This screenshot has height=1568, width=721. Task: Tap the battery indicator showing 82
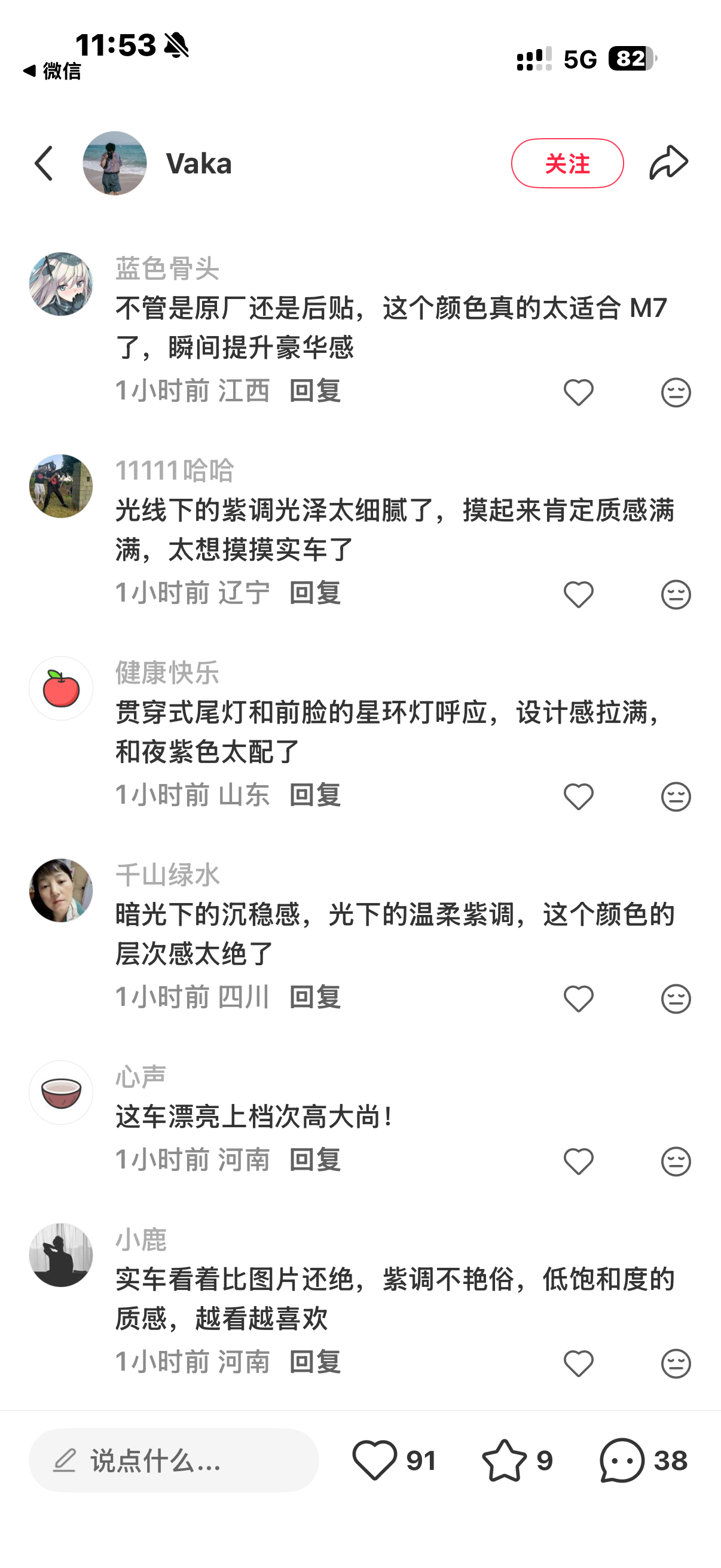pos(630,59)
